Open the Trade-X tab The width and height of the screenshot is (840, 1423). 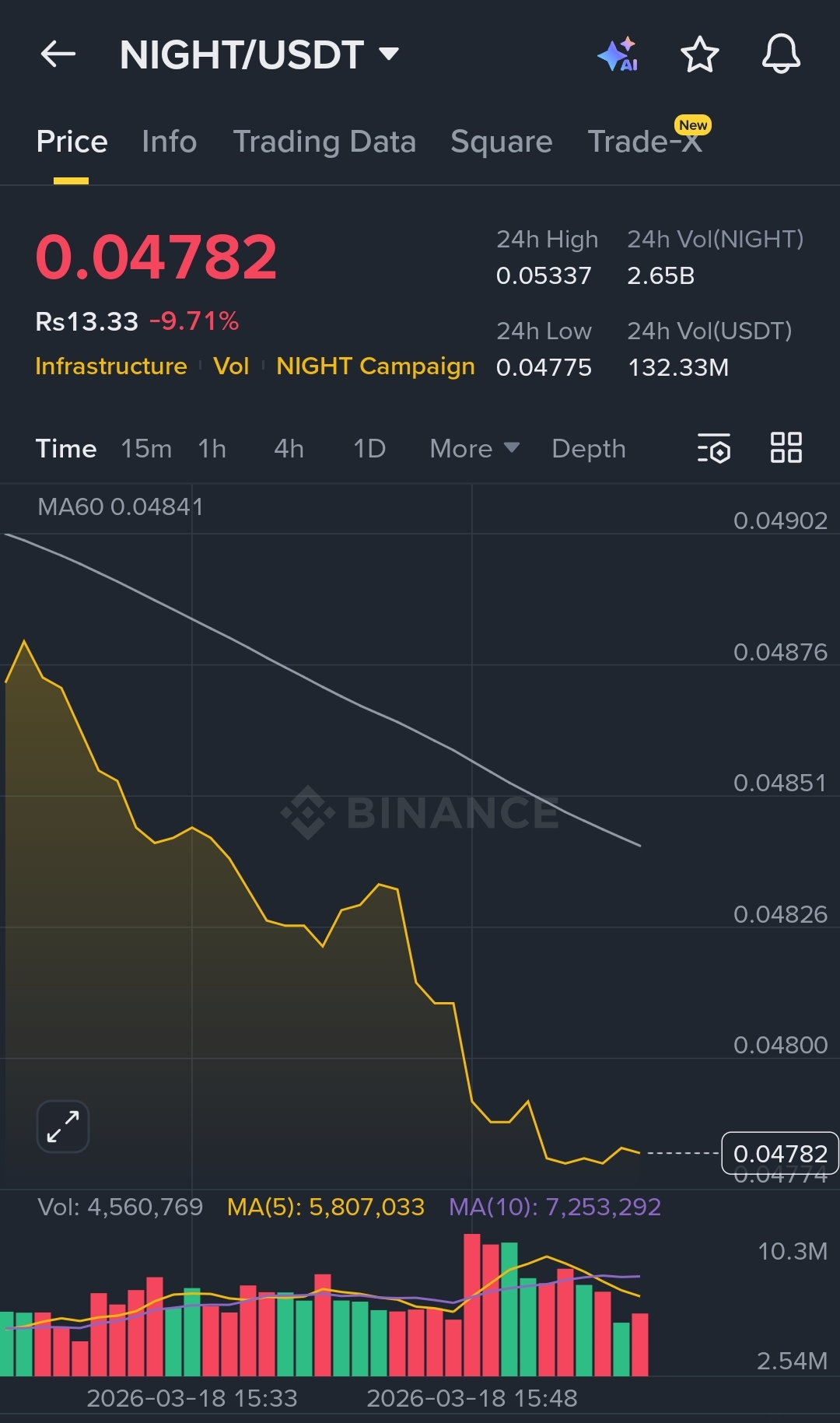(x=645, y=142)
